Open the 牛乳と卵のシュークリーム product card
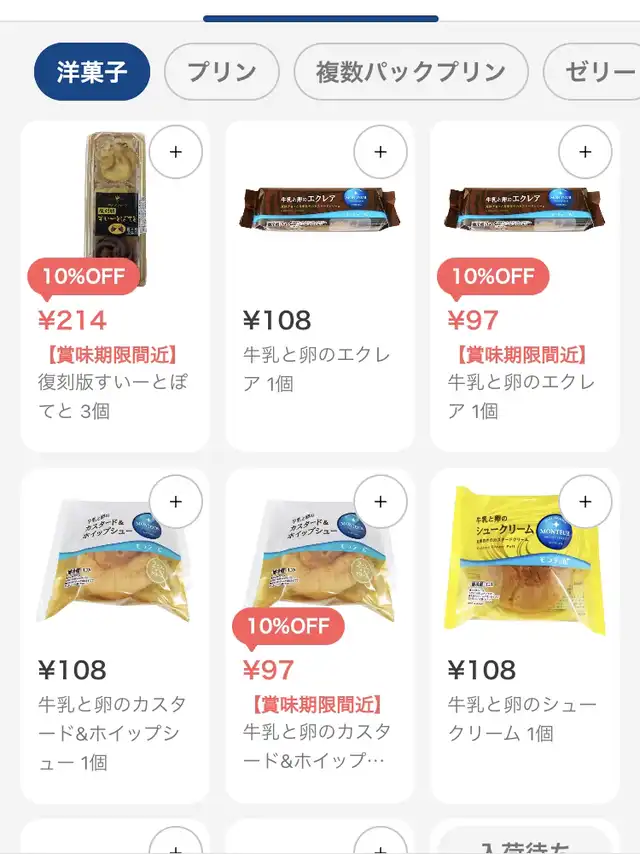The image size is (640, 854). (522, 720)
